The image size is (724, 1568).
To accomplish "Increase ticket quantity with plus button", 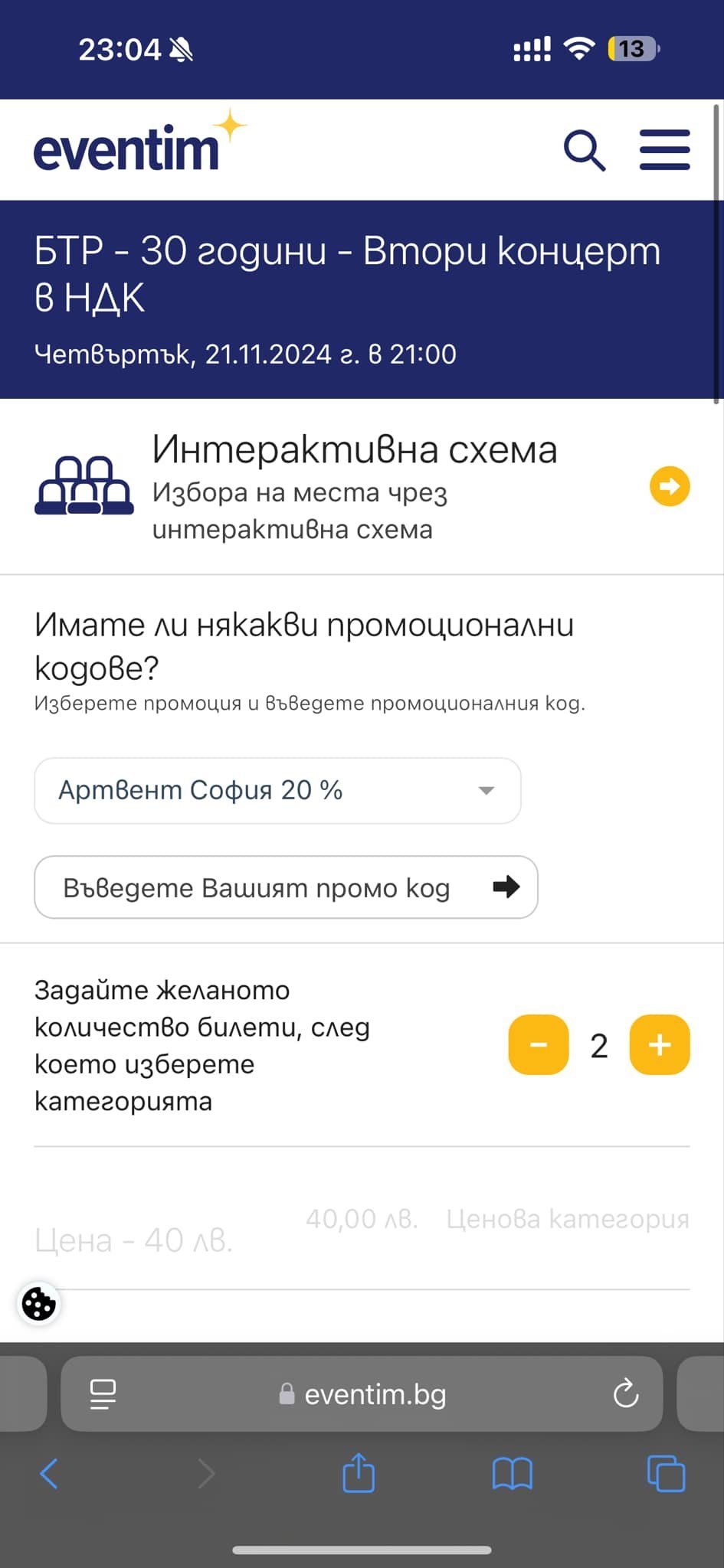I will [660, 1045].
